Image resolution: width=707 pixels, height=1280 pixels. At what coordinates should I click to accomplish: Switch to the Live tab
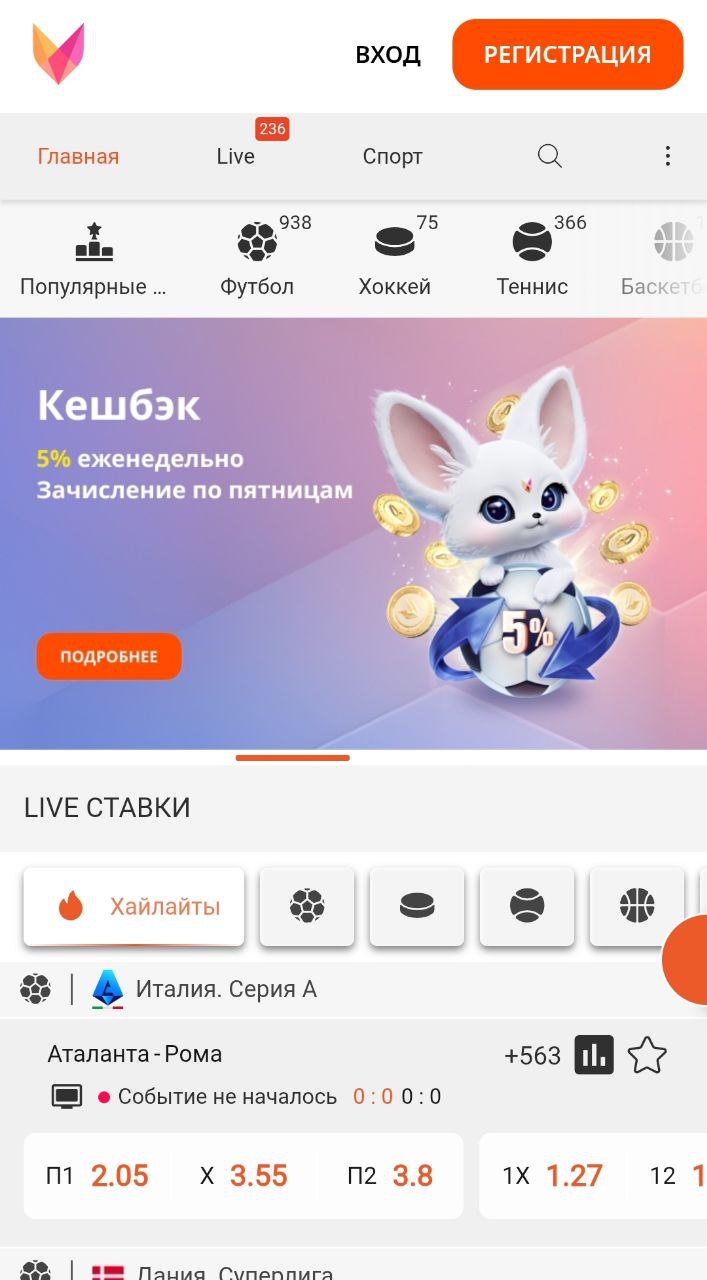pyautogui.click(x=236, y=156)
